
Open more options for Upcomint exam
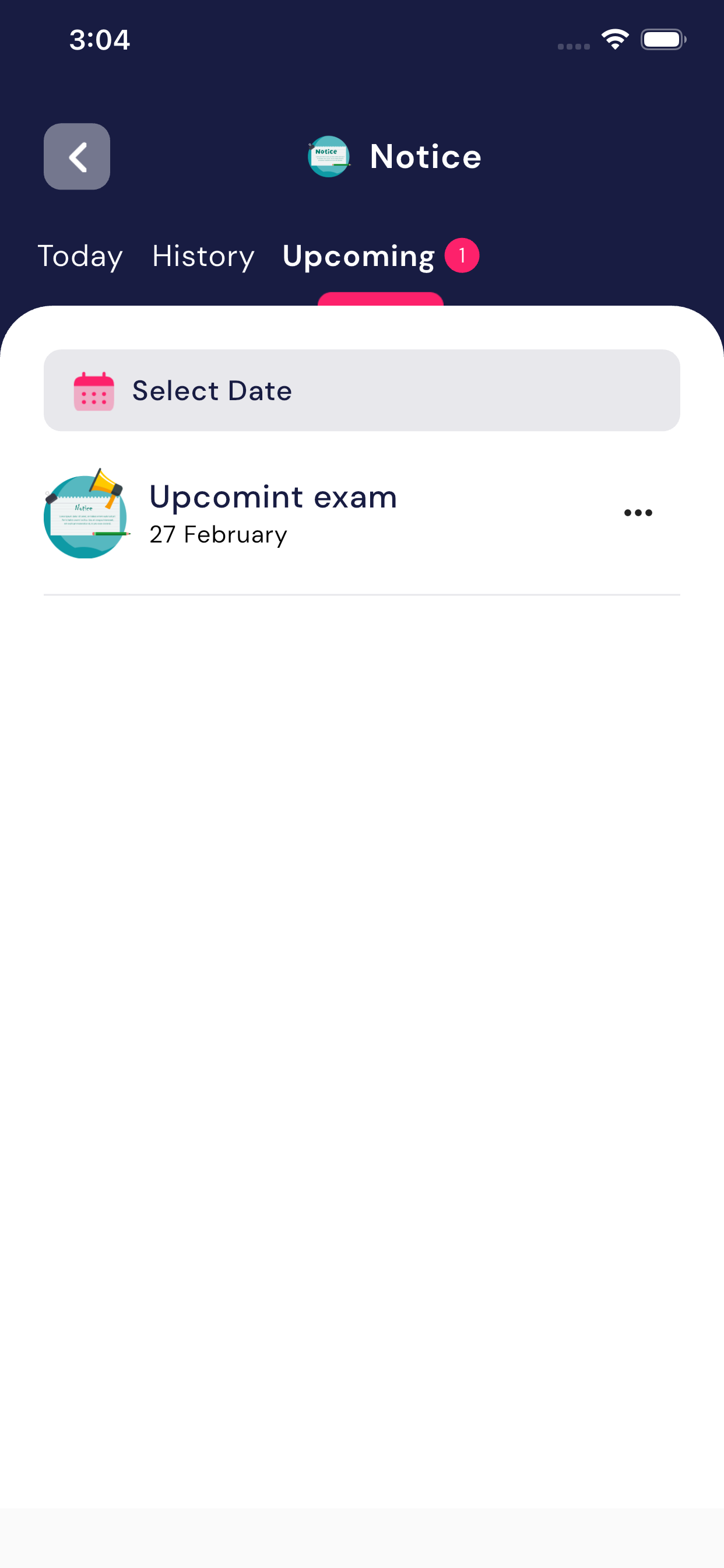(x=638, y=513)
